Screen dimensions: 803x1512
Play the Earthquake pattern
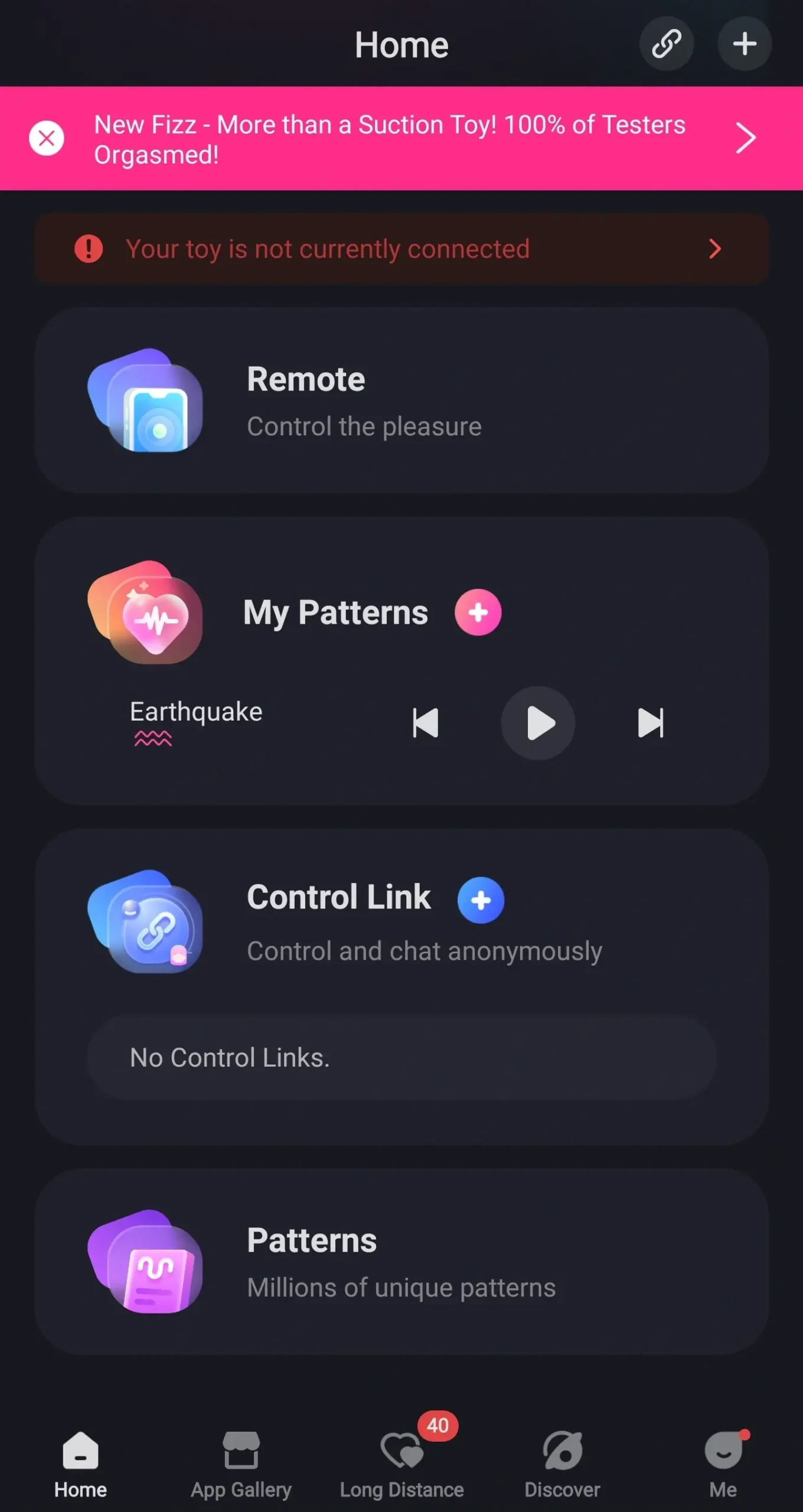coord(538,723)
